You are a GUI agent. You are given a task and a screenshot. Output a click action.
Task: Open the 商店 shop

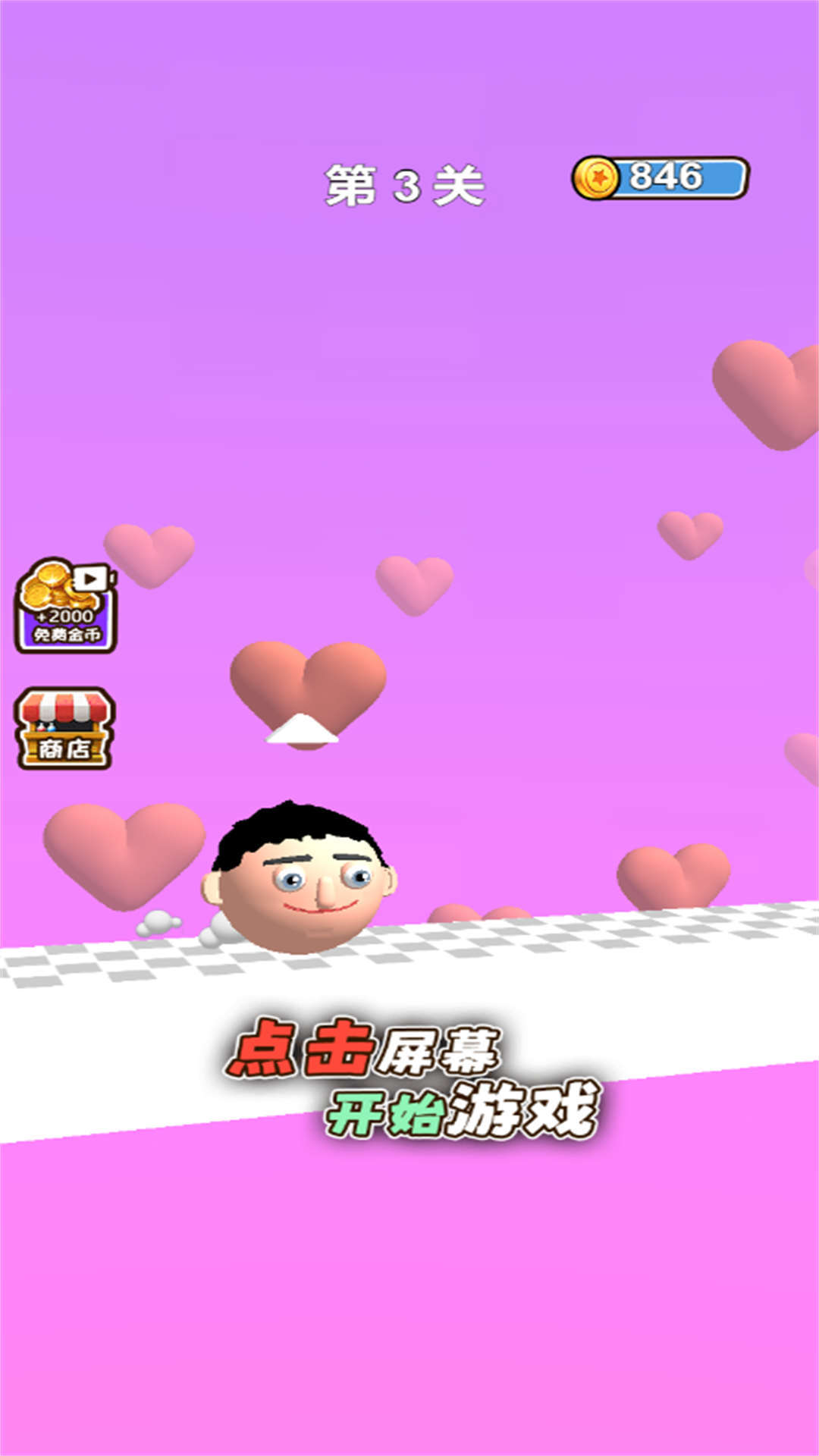tap(65, 728)
